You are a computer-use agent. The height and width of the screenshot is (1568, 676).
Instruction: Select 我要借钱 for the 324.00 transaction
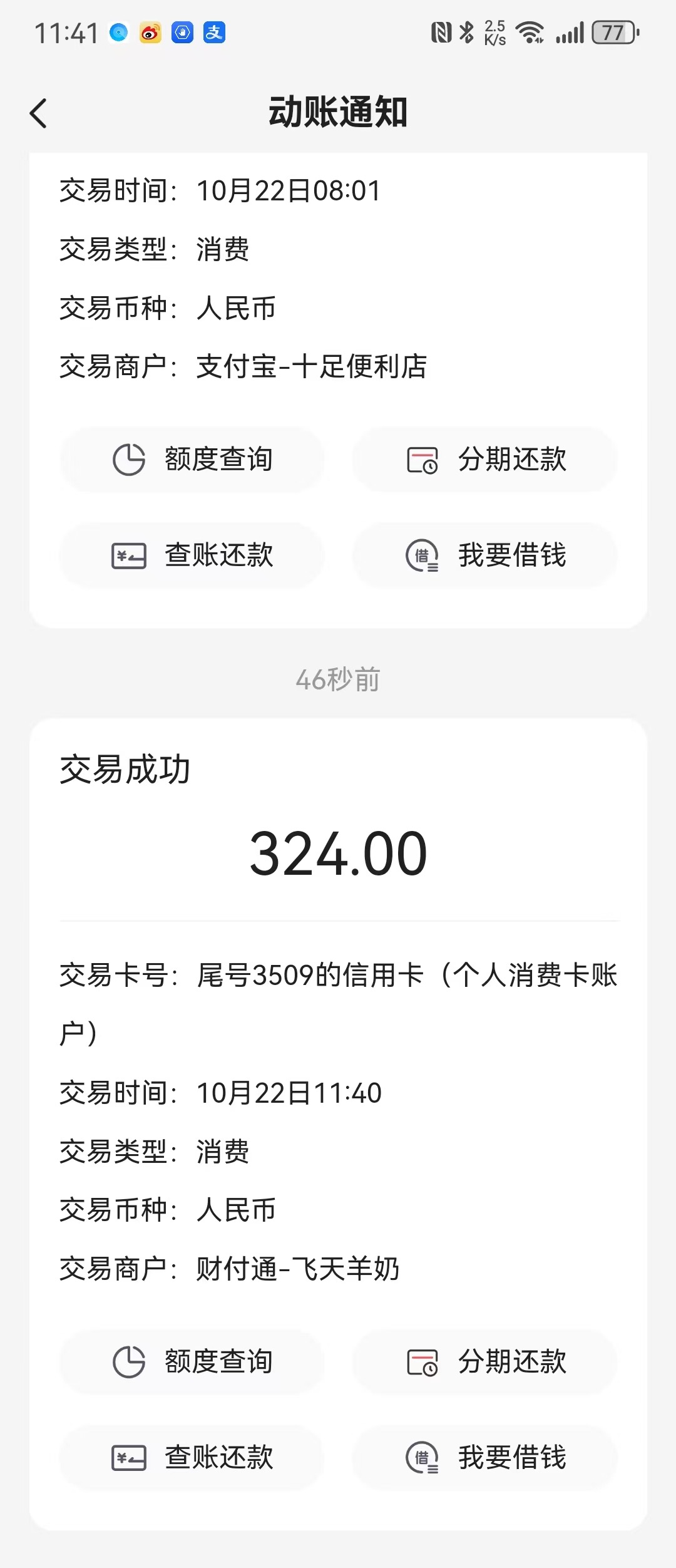pos(485,1458)
